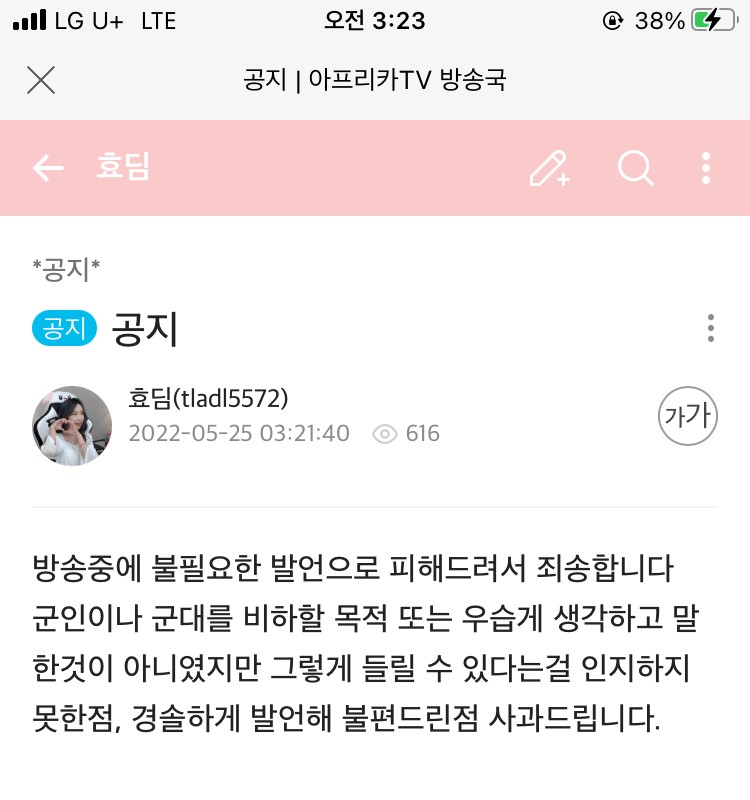
Task: Go back using the pink header arrow
Action: 48,168
